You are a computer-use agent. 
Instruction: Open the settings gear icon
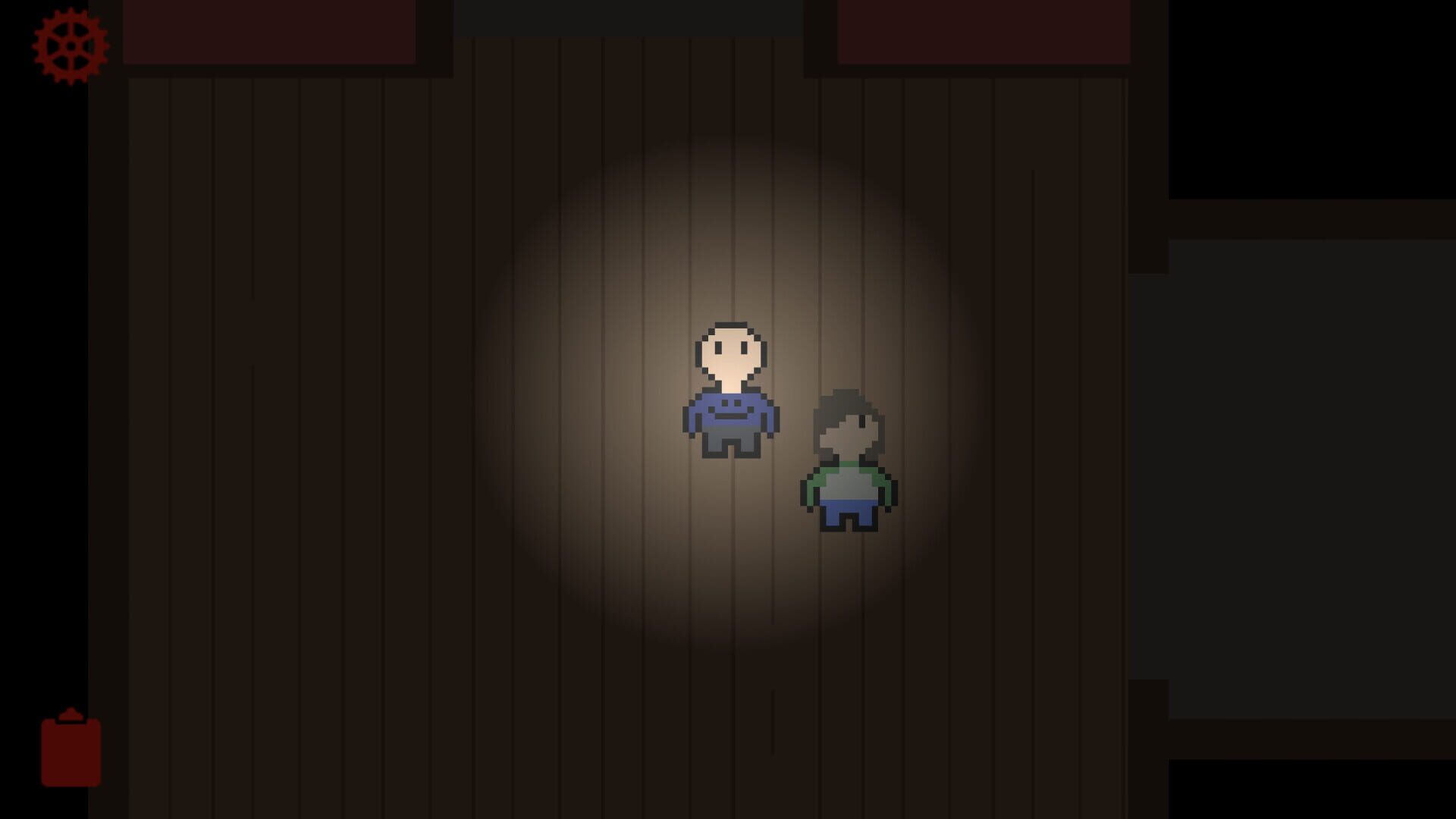coord(71,46)
